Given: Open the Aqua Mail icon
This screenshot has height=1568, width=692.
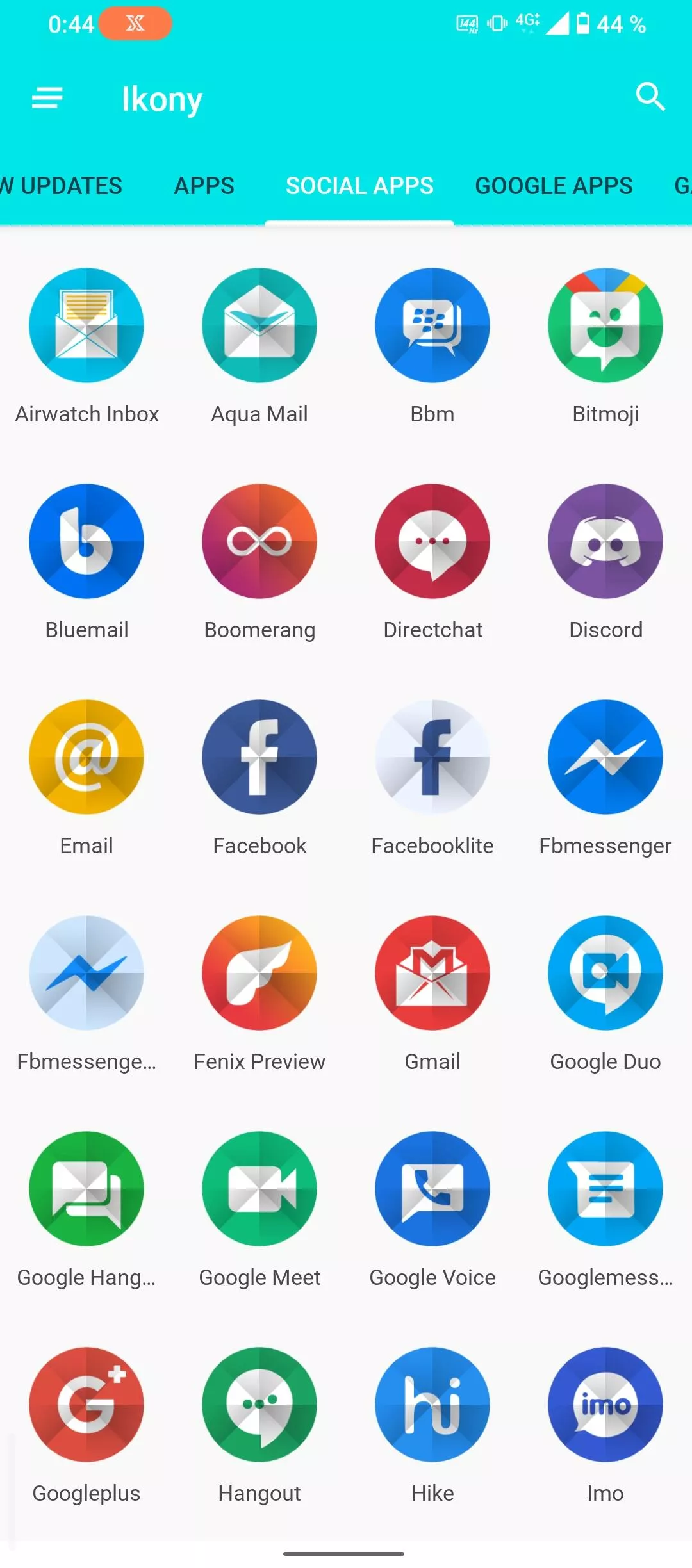Looking at the screenshot, I should coord(259,325).
